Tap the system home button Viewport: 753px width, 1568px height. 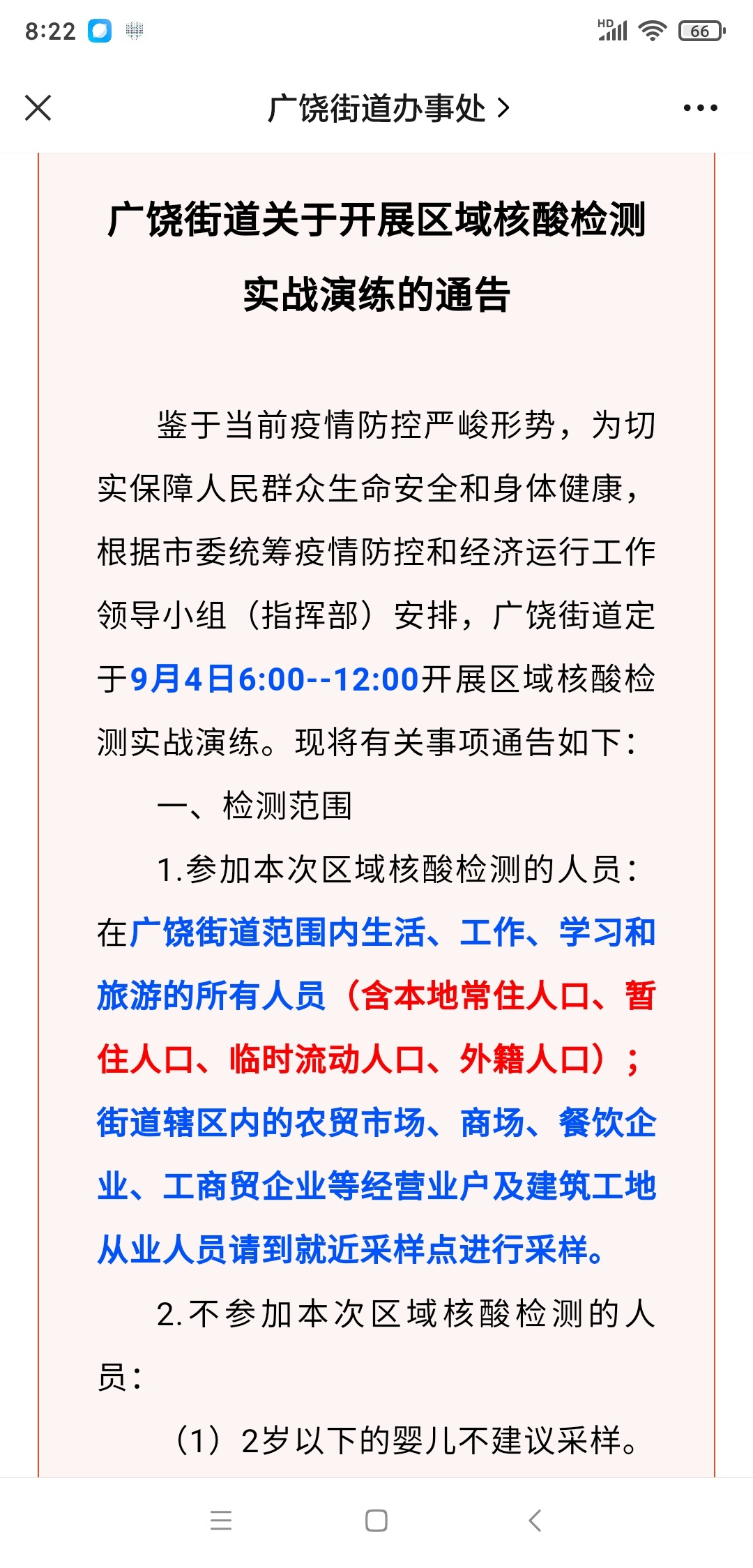click(x=376, y=1520)
